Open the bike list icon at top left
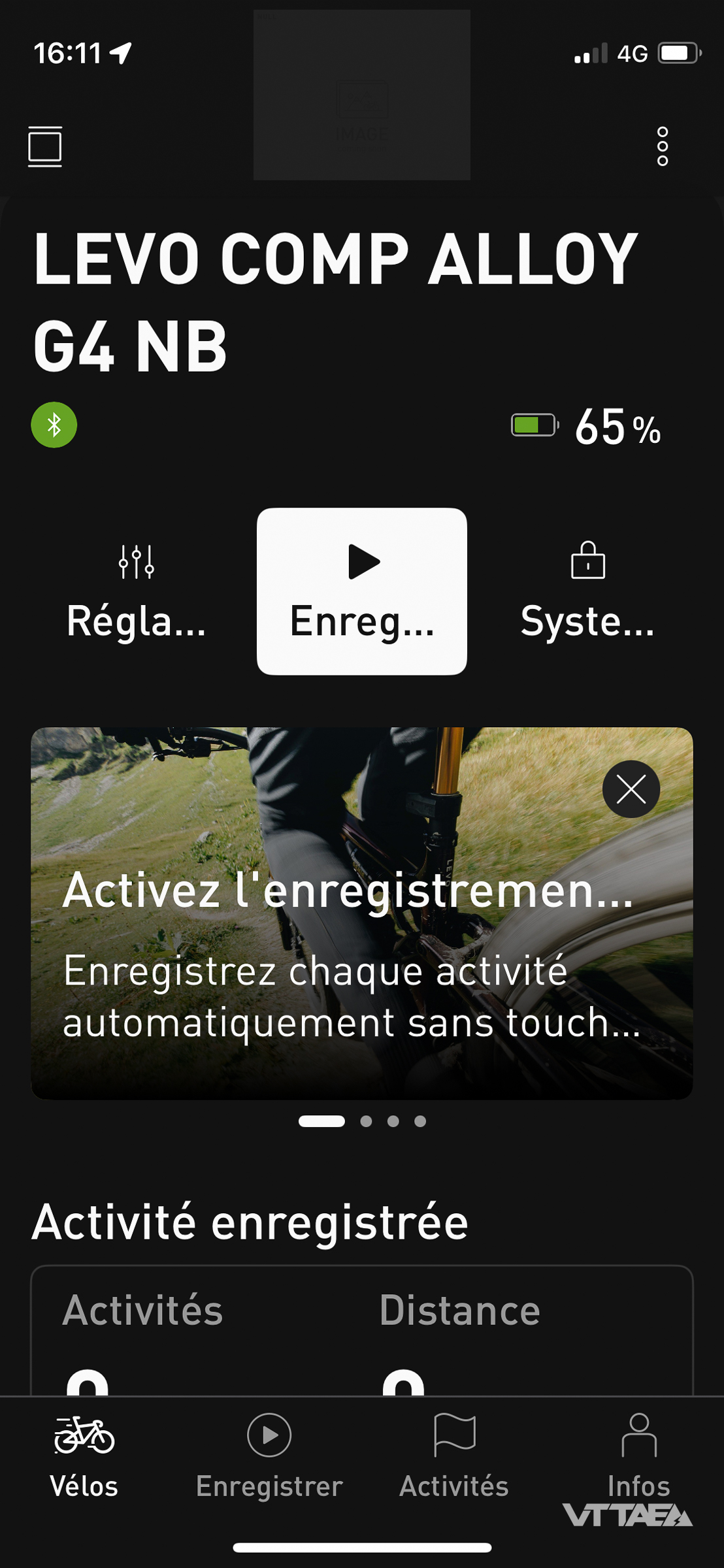Screen dimensions: 724x1568 click(x=45, y=146)
